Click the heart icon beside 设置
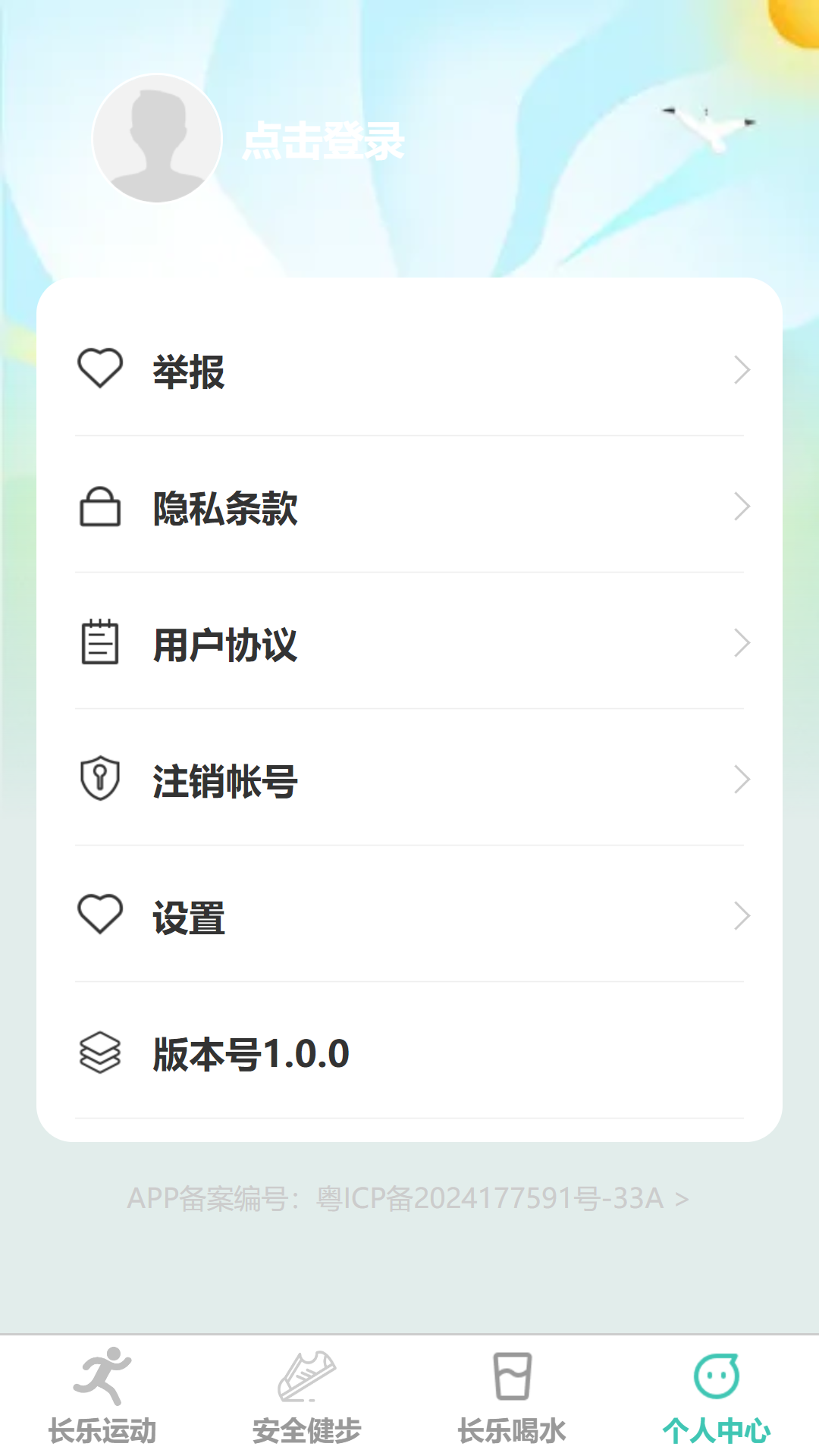The image size is (819, 1456). pos(99,916)
